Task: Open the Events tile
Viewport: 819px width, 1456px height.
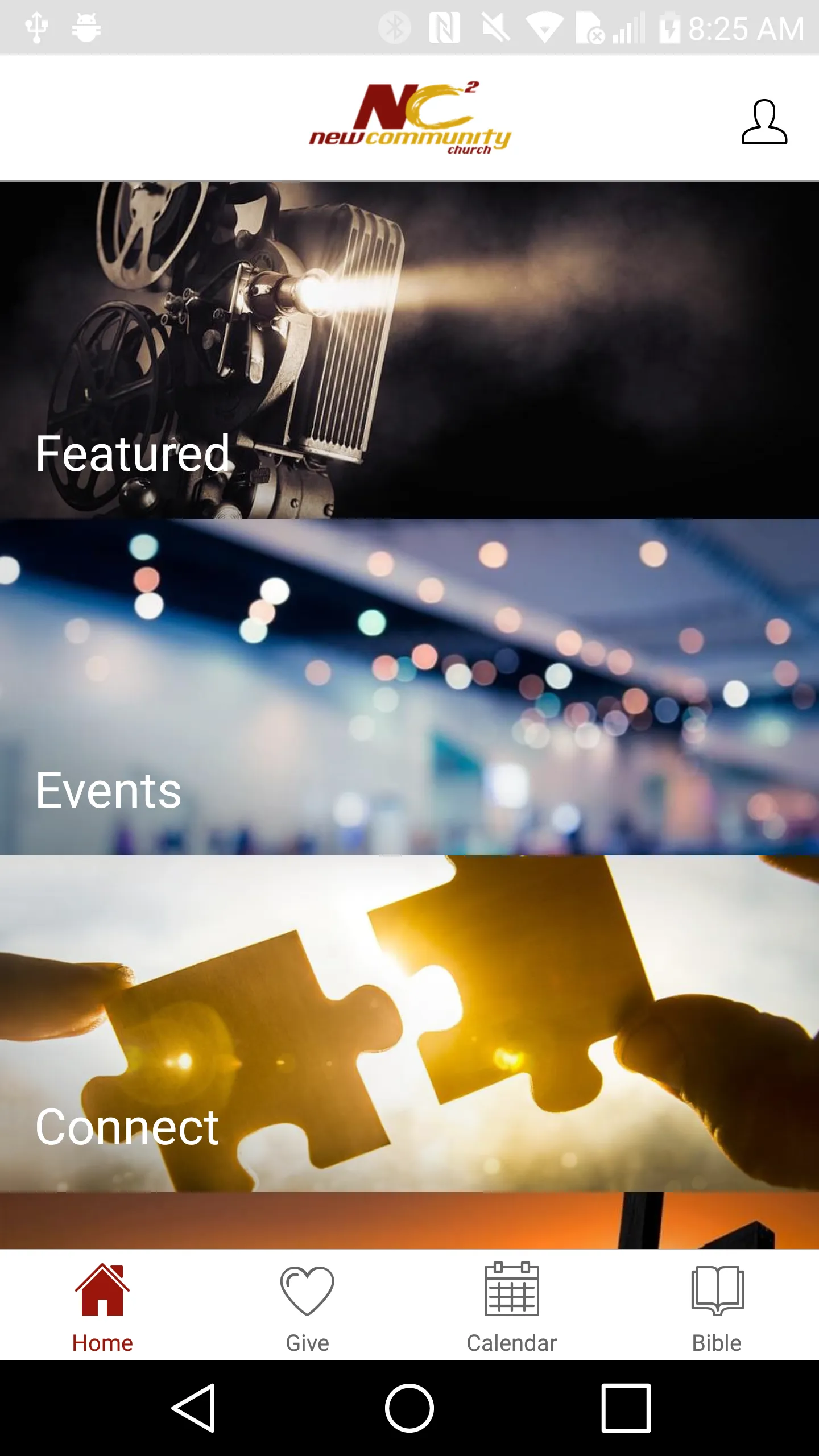Action: (409, 687)
